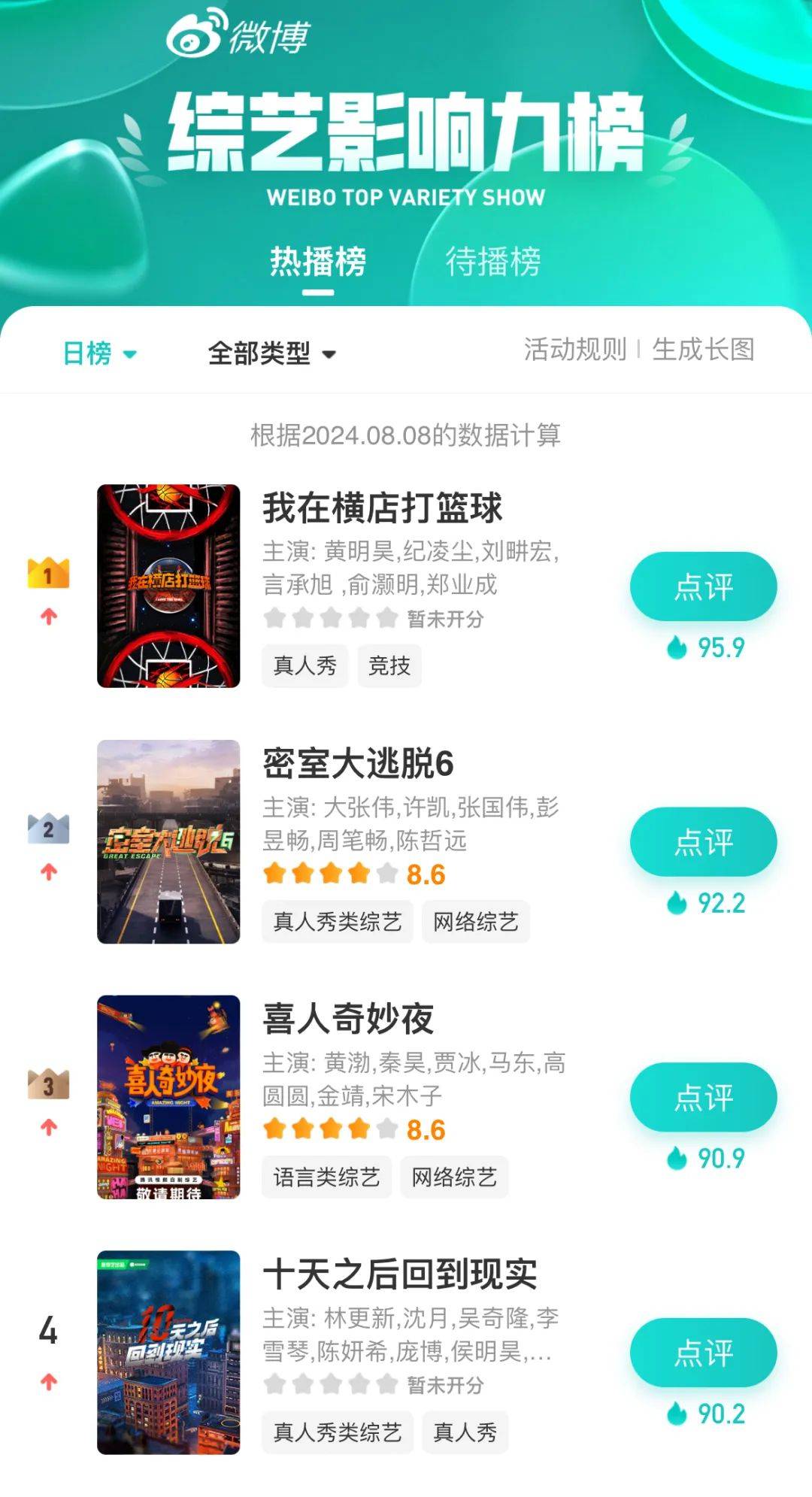Open the 我在横店打篮球 poster
The image size is (812, 1497).
point(168,586)
